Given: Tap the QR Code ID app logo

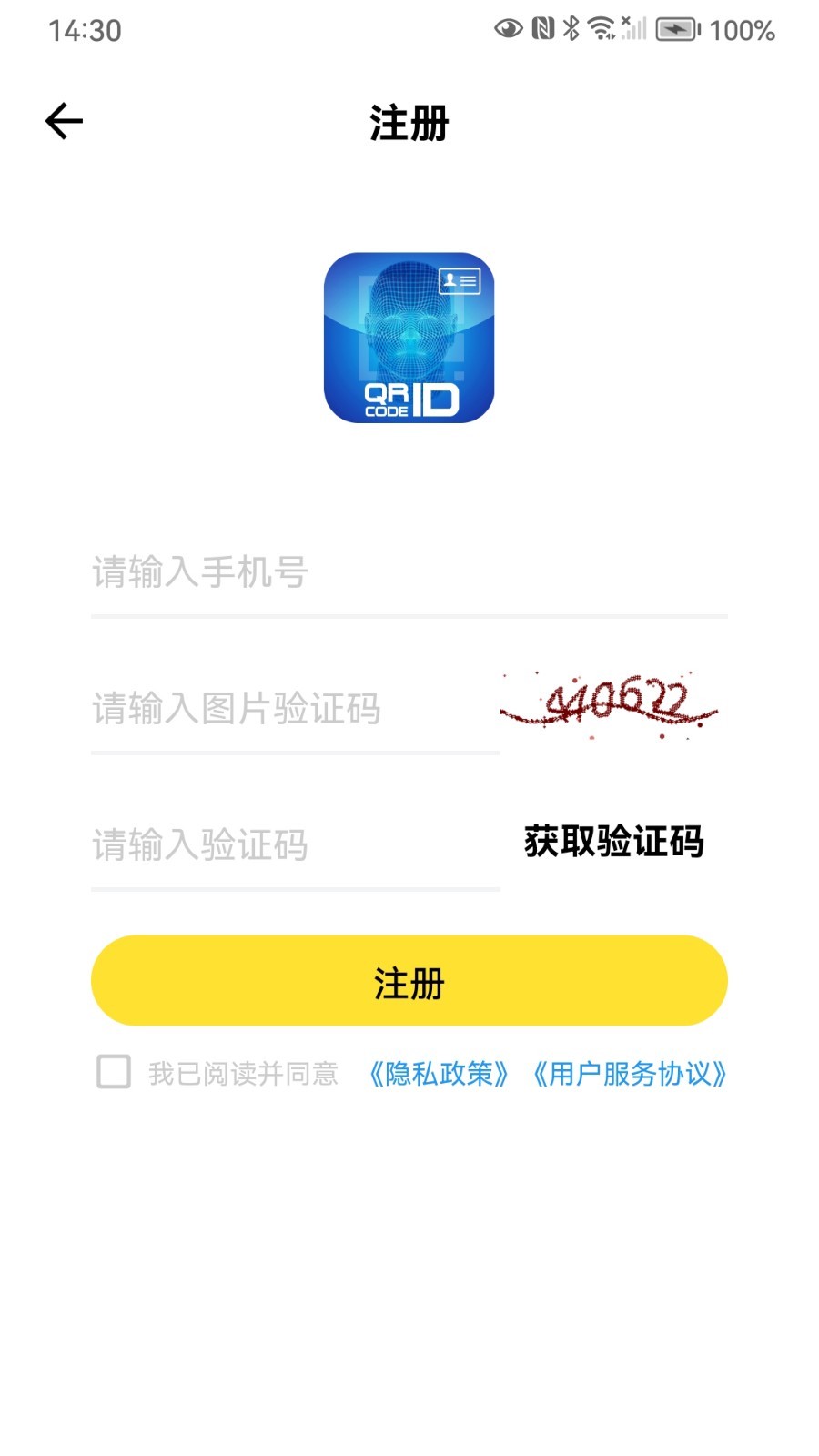Looking at the screenshot, I should coord(409,339).
